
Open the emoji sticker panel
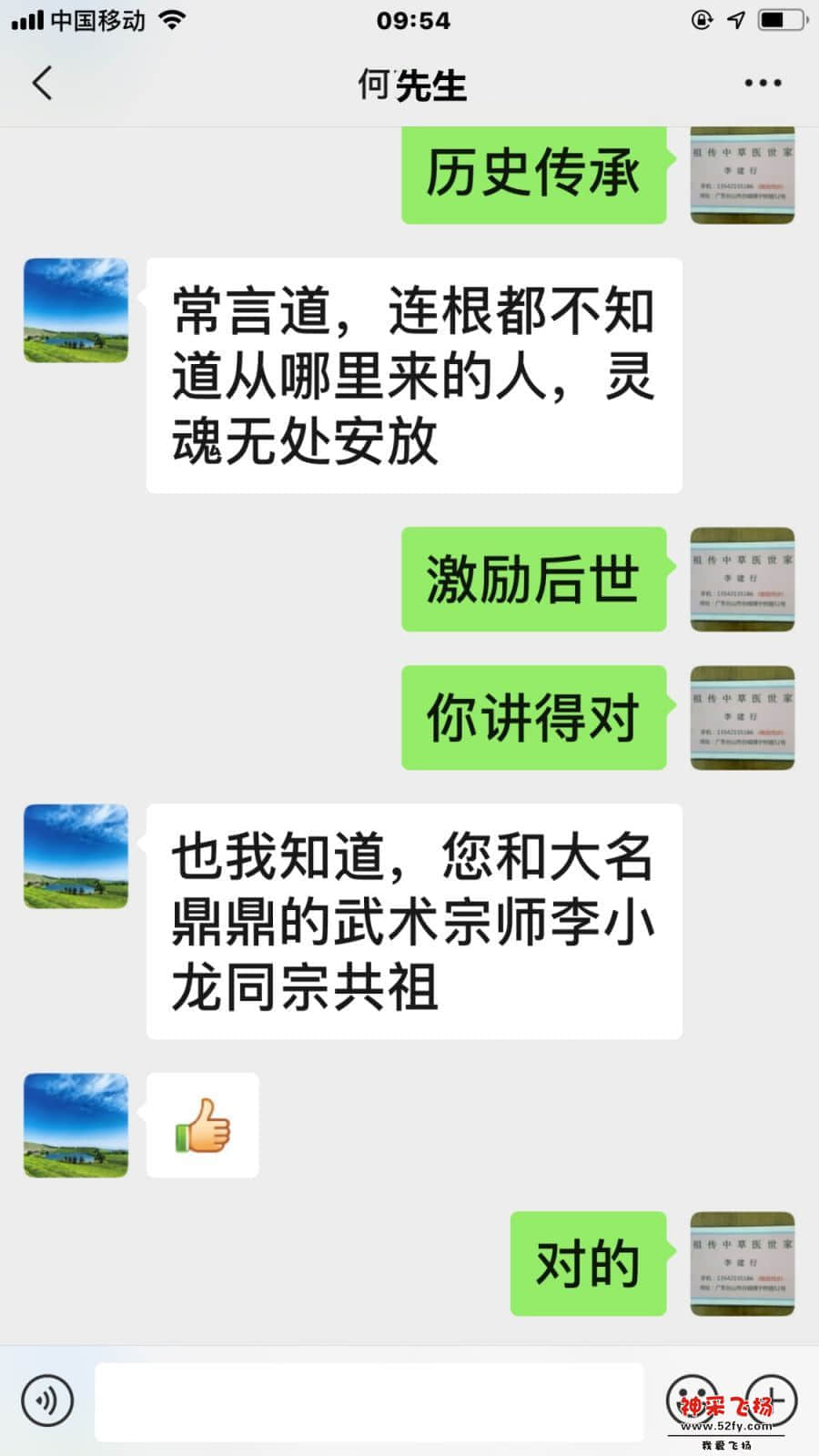(693, 1400)
